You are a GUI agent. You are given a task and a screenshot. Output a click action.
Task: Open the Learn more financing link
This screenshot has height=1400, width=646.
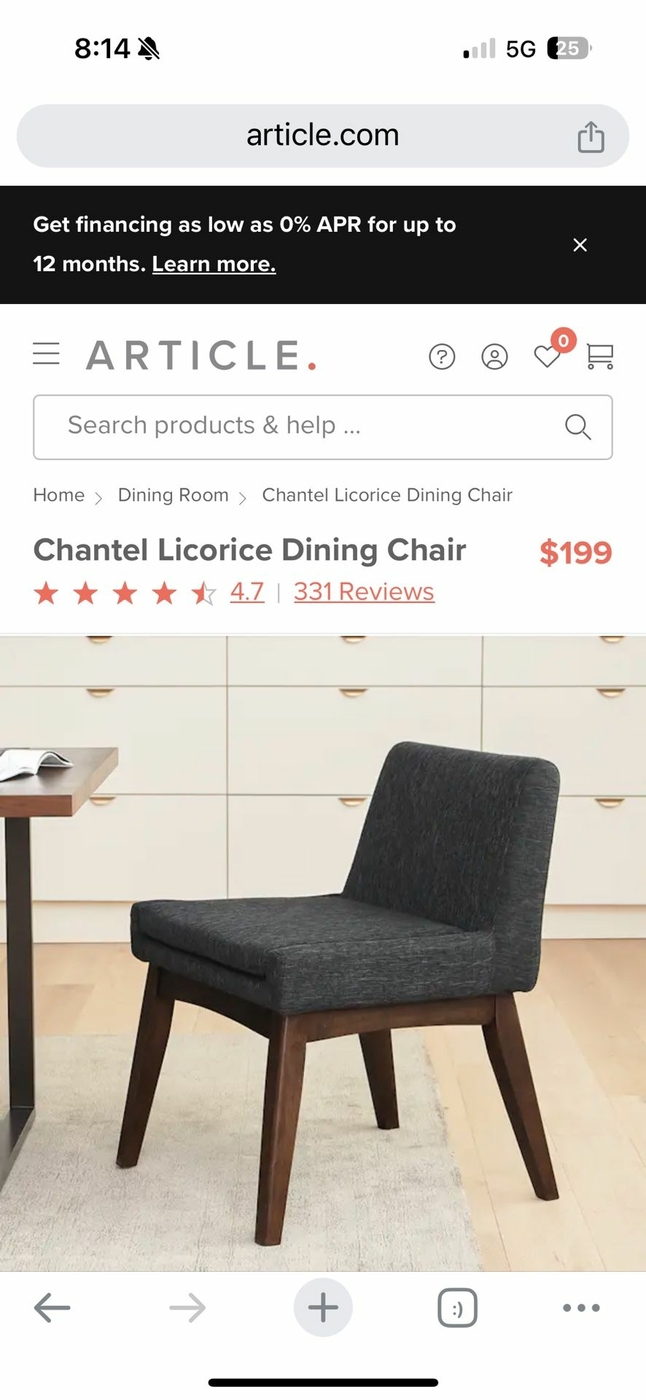(214, 265)
